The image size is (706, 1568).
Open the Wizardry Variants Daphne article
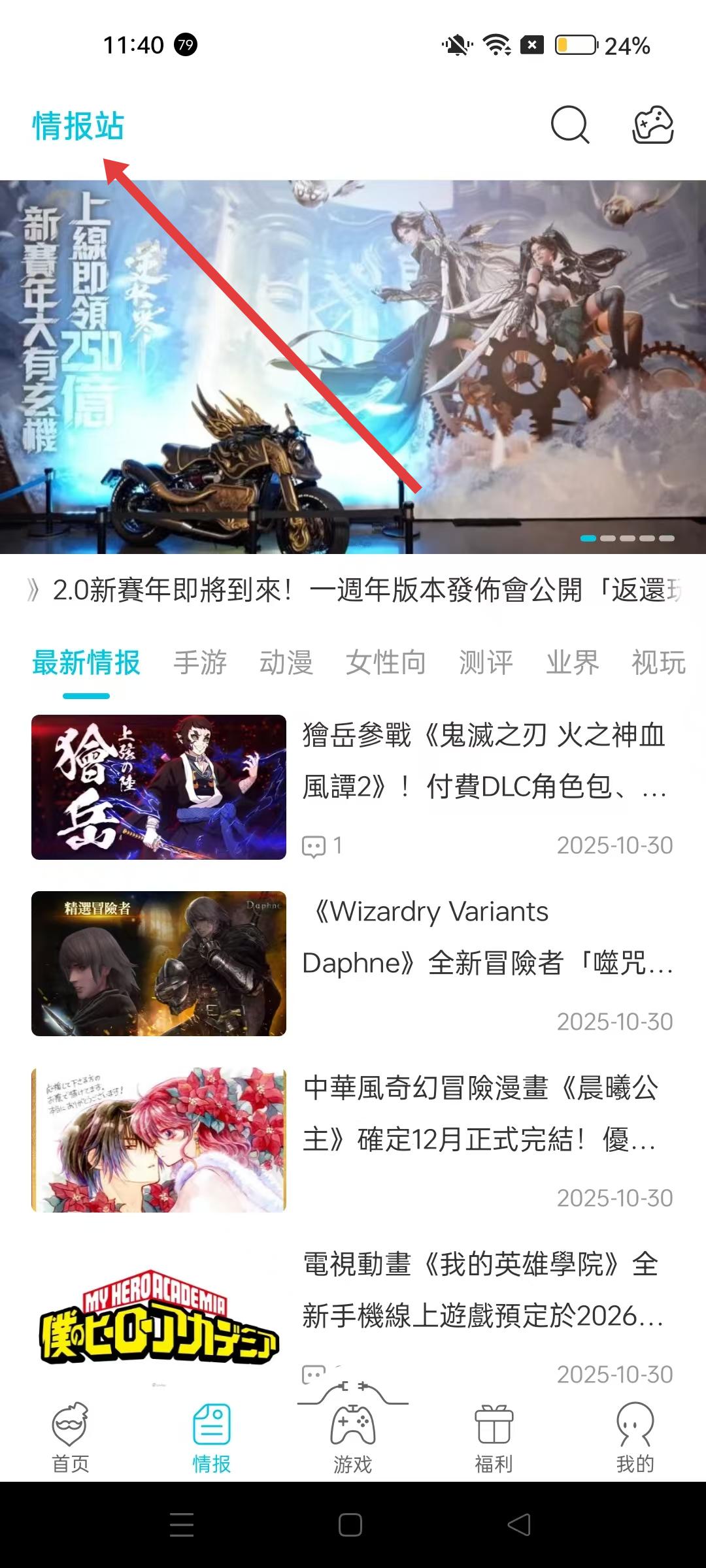(353, 964)
